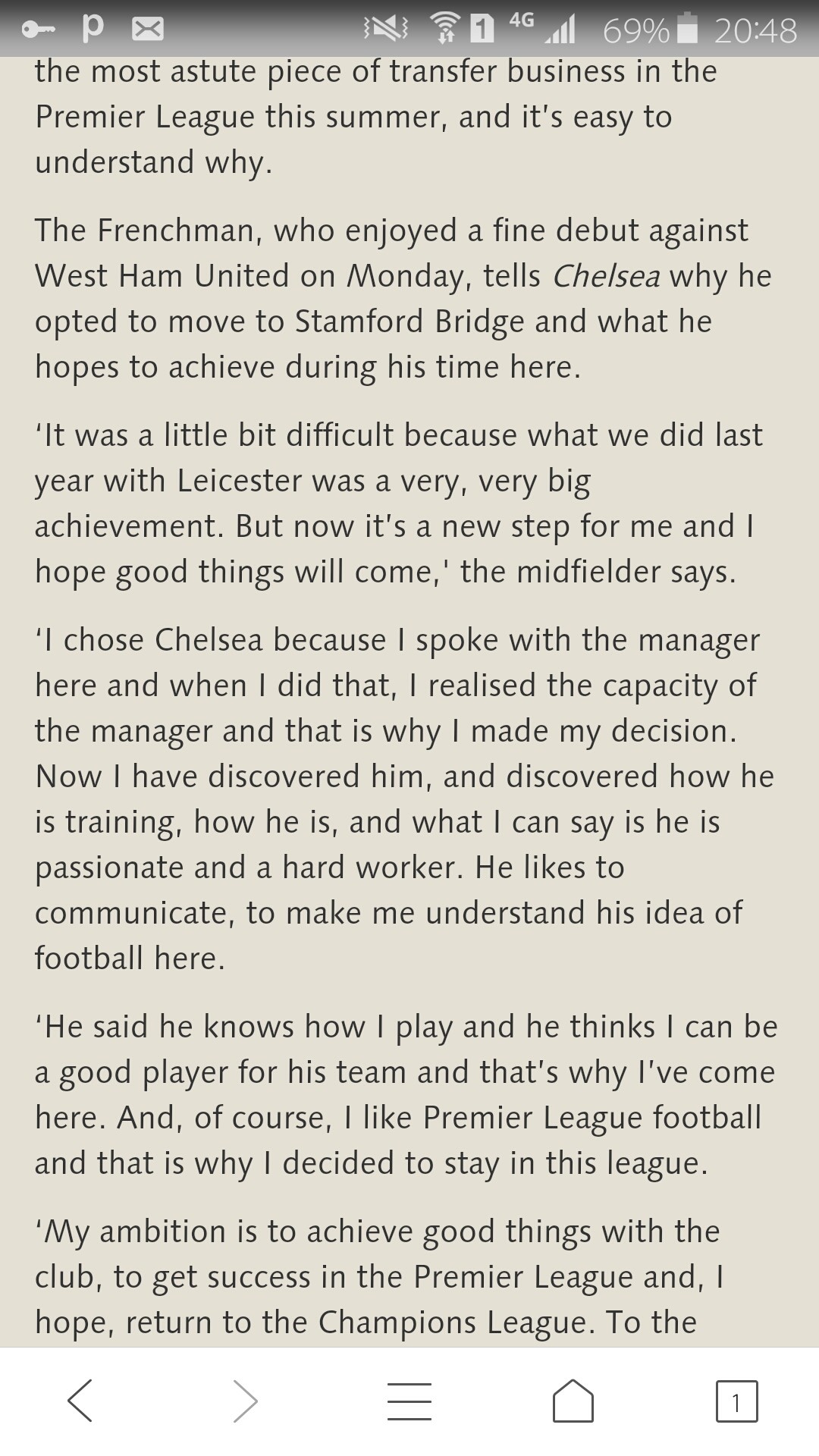Screen dimensions: 819x1456
Task: Open the browser menu
Action: pyautogui.click(x=409, y=1401)
